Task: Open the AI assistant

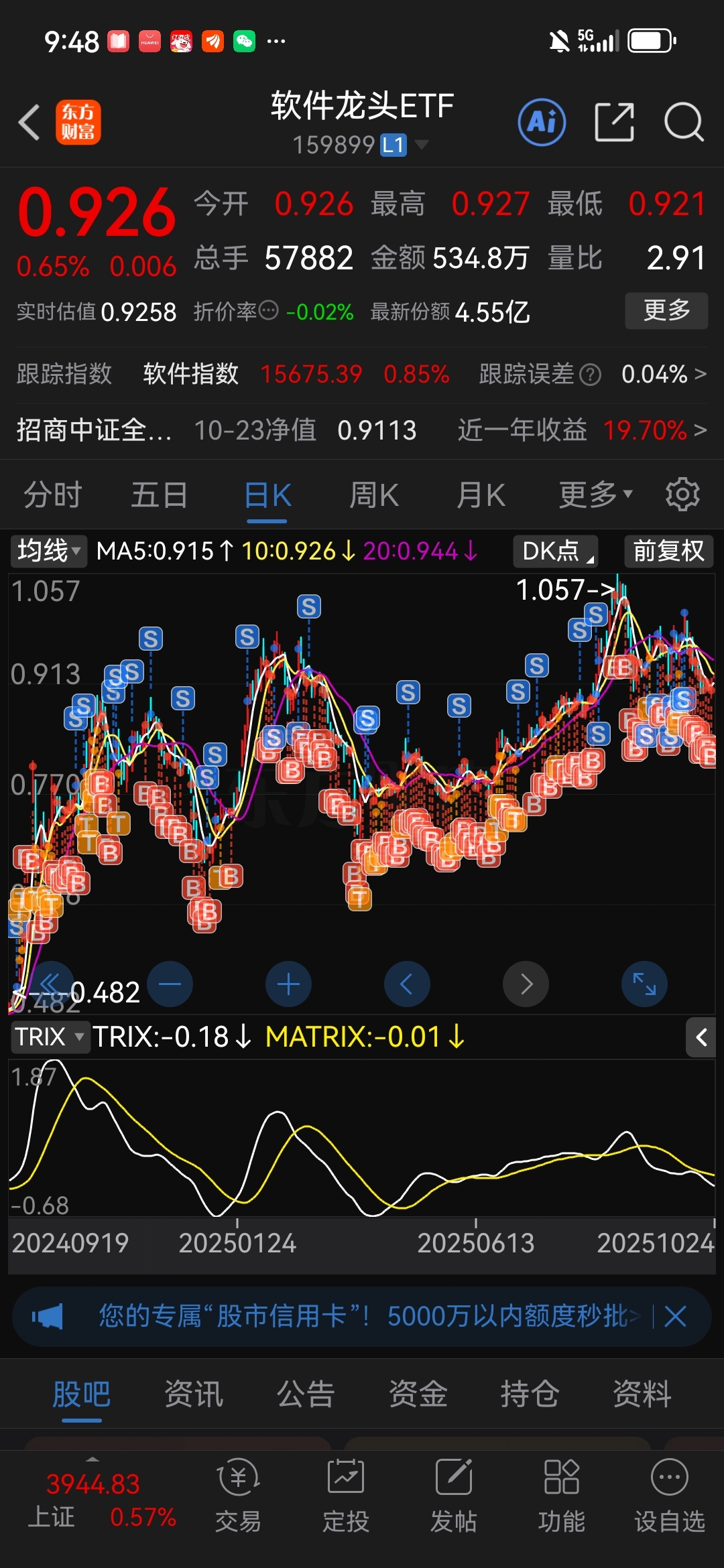Action: (542, 123)
